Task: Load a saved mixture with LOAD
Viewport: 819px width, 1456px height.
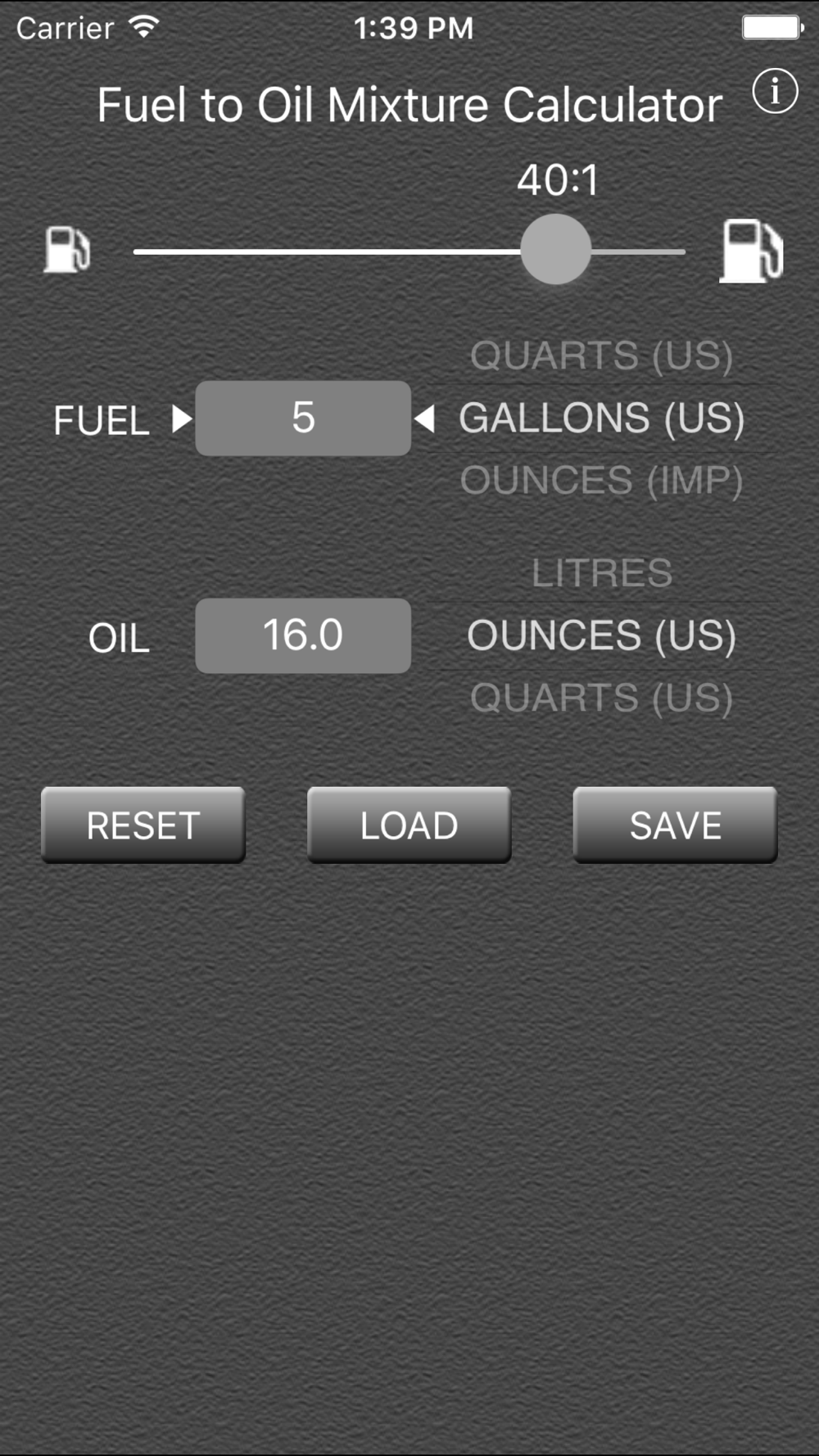Action: pos(409,825)
